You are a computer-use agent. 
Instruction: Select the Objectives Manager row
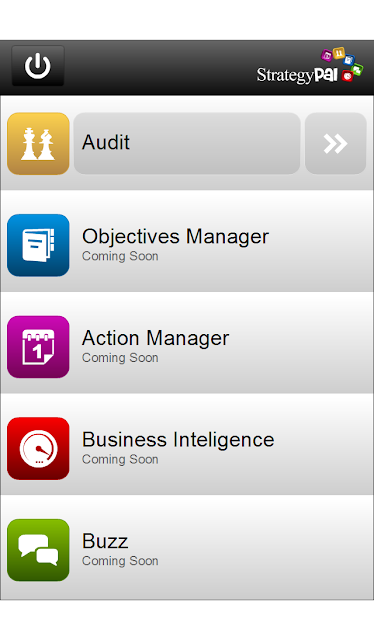(187, 242)
